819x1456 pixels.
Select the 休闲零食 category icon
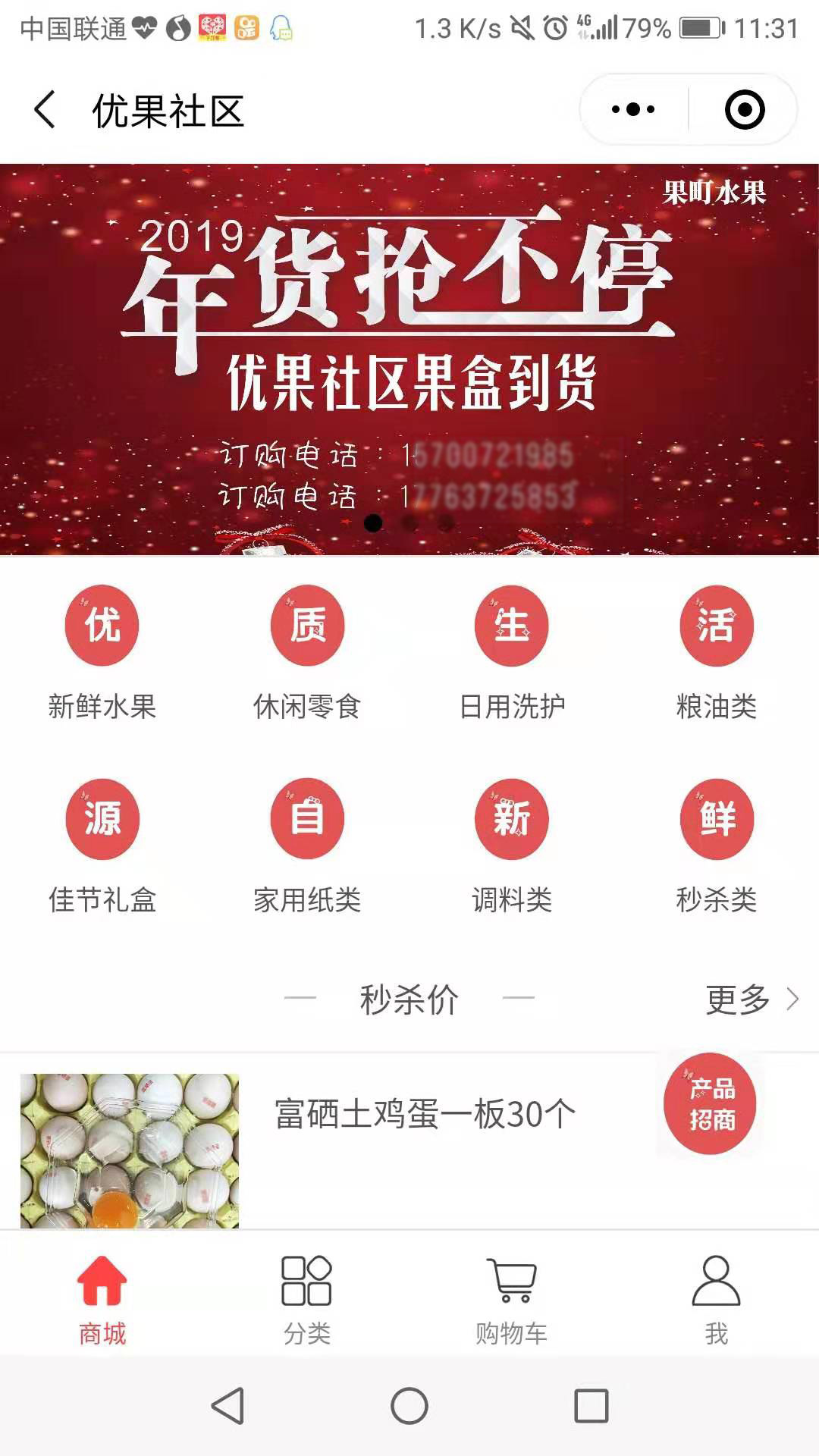(x=307, y=625)
